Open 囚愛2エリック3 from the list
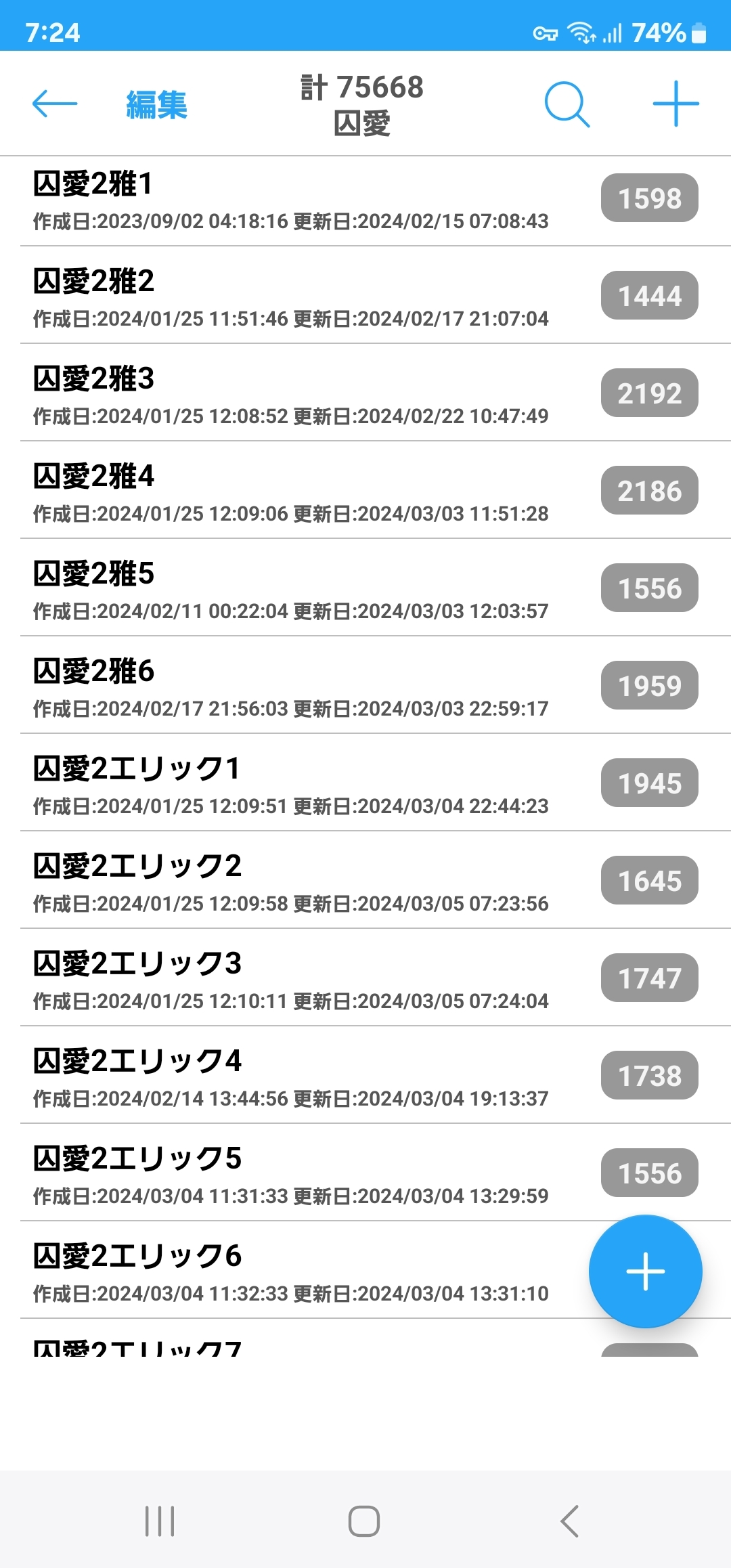Viewport: 731px width, 1568px height. 291,980
